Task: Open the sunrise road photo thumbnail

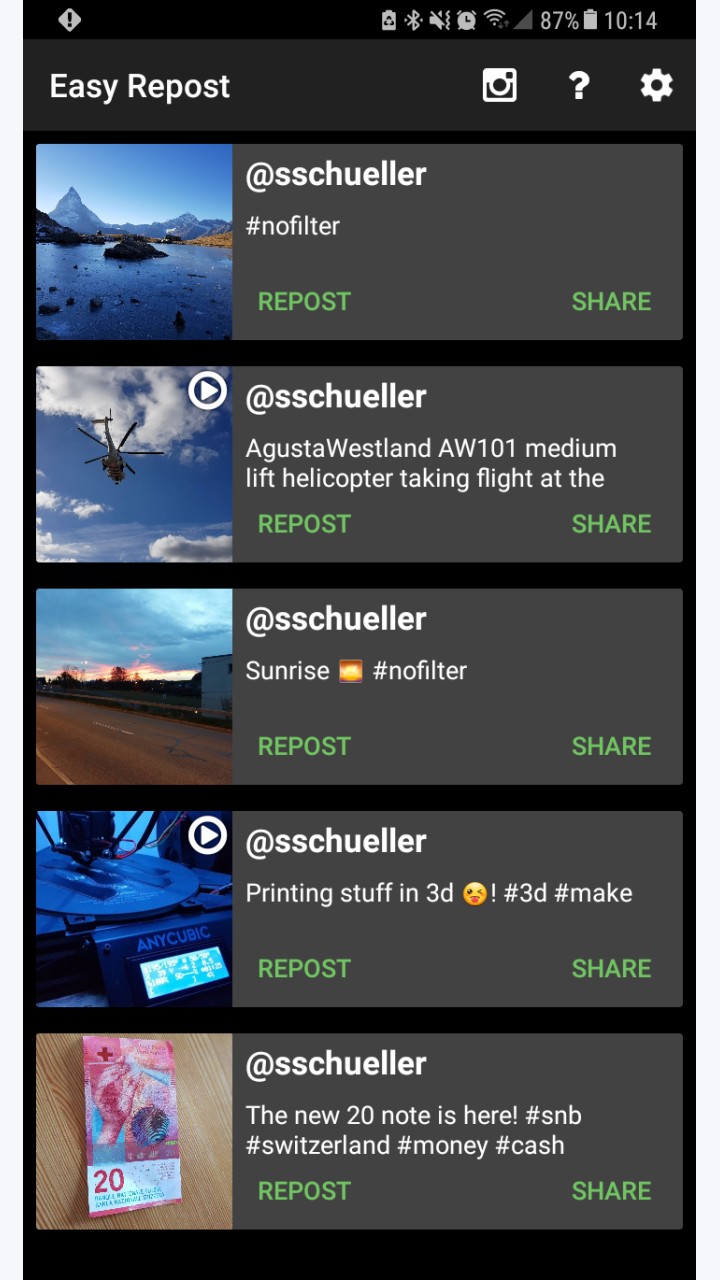Action: [x=134, y=686]
